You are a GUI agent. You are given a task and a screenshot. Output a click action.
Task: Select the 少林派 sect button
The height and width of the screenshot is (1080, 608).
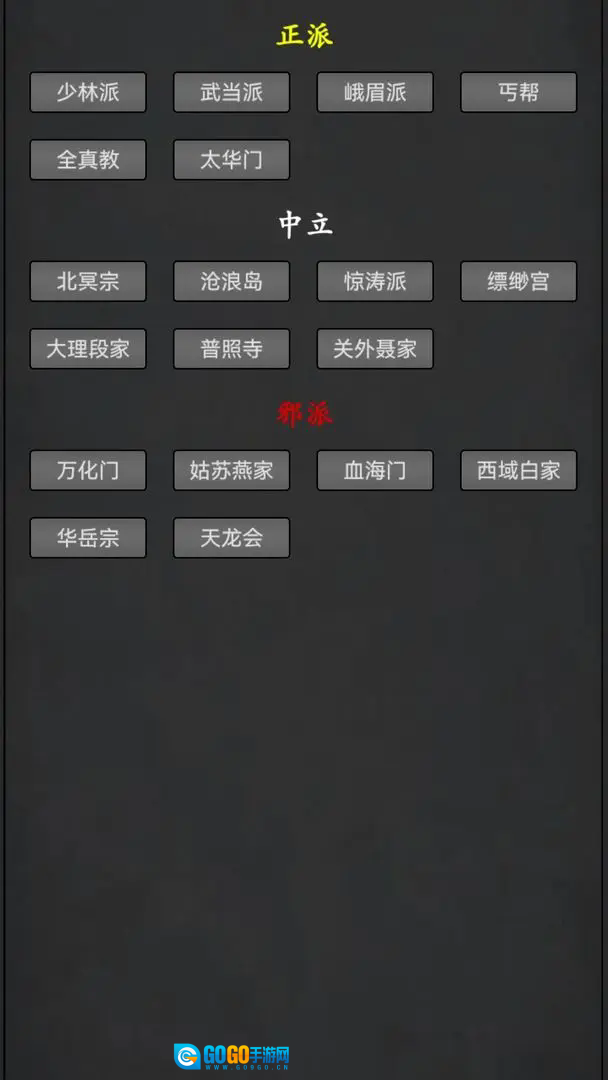click(88, 93)
